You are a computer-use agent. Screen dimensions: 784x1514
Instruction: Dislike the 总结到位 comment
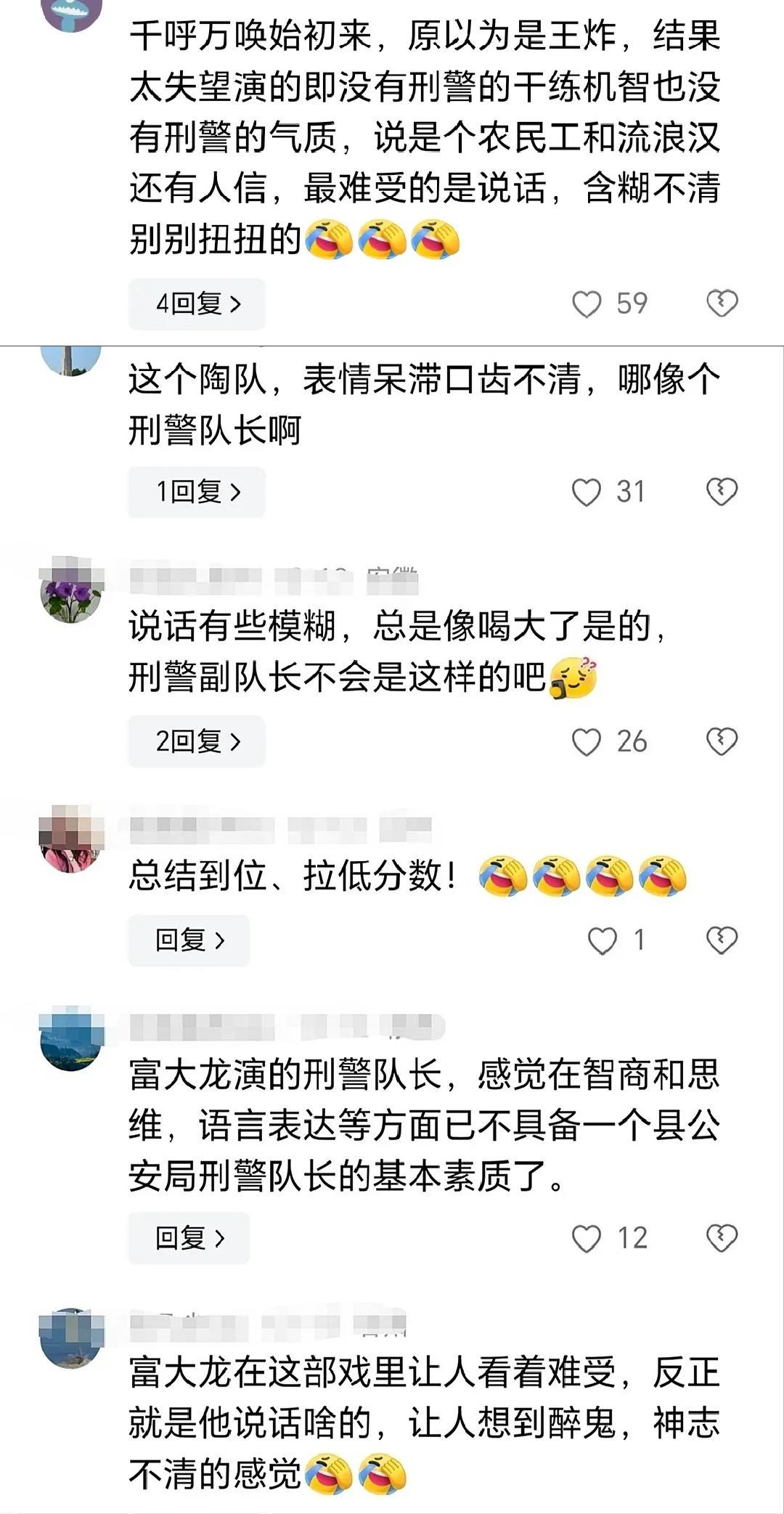(x=722, y=940)
